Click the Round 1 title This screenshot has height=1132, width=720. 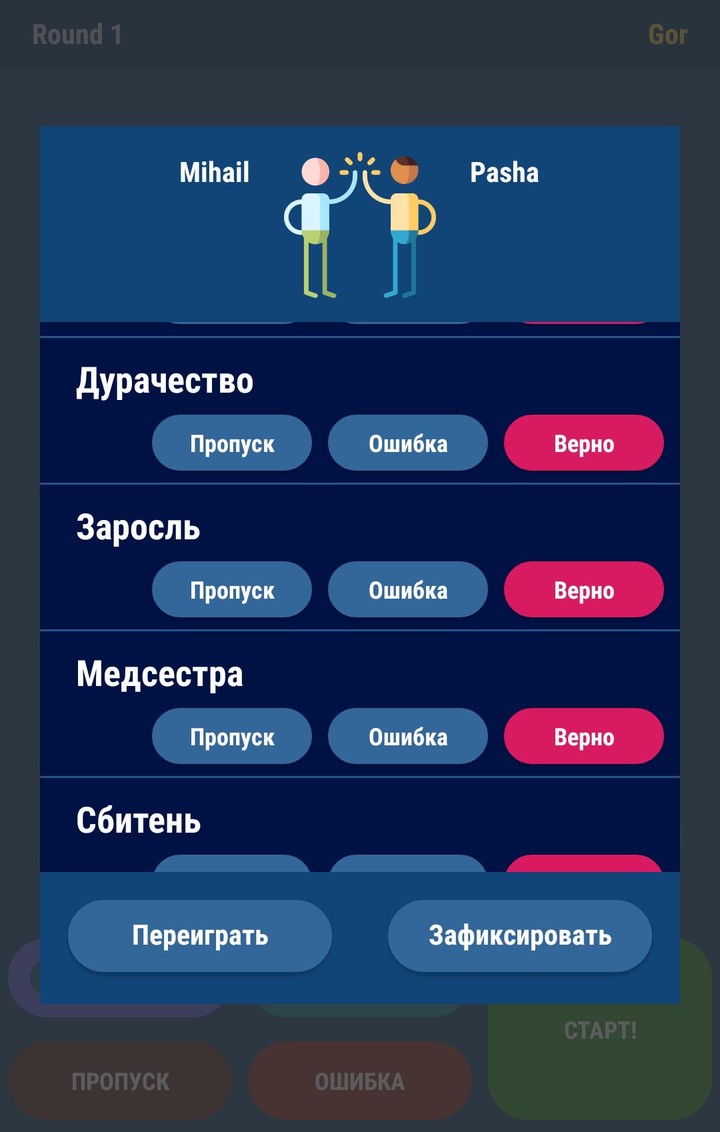(x=77, y=34)
